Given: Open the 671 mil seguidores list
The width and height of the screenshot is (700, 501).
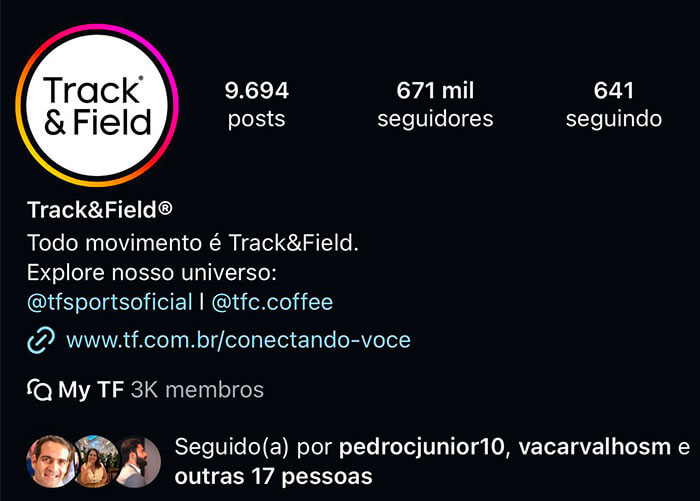Looking at the screenshot, I should pos(435,105).
